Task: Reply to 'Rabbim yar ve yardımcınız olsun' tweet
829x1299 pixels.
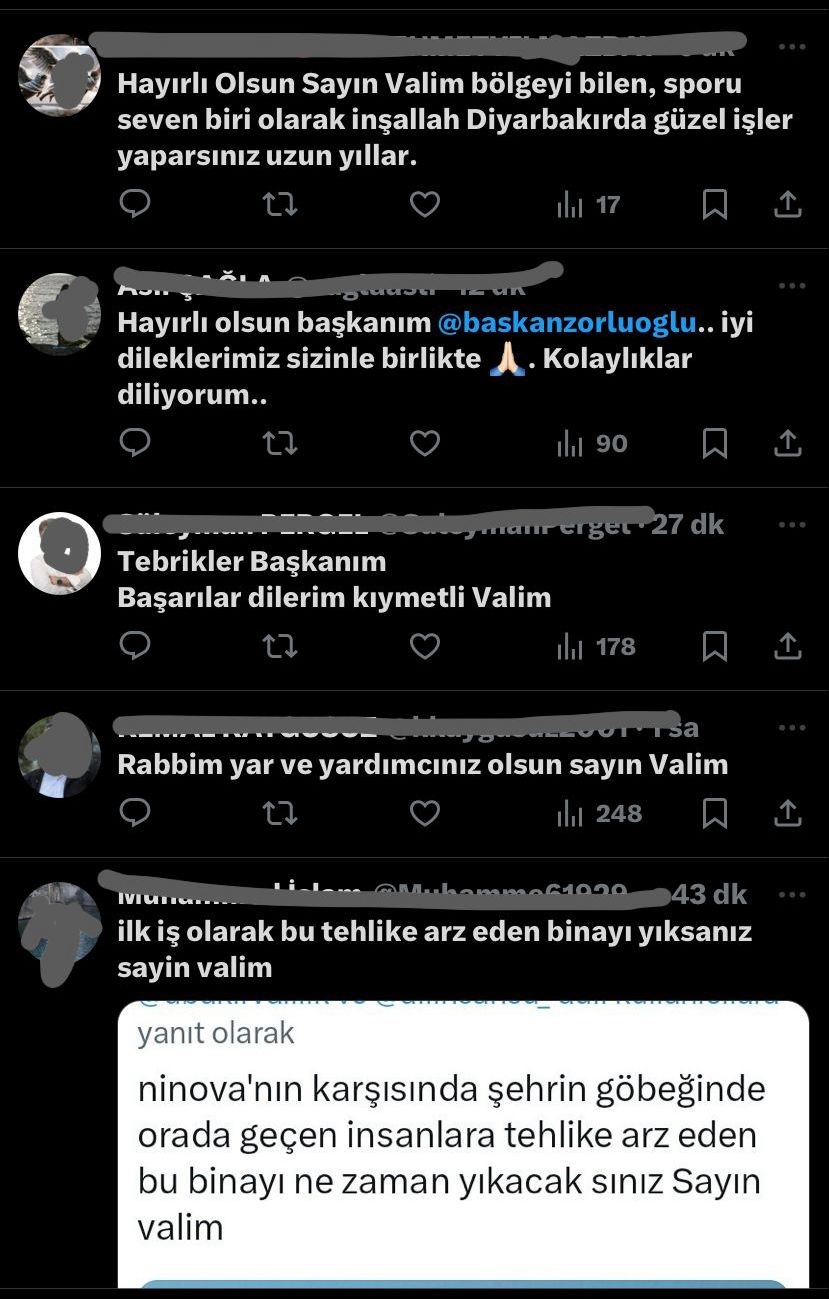Action: [x=134, y=814]
